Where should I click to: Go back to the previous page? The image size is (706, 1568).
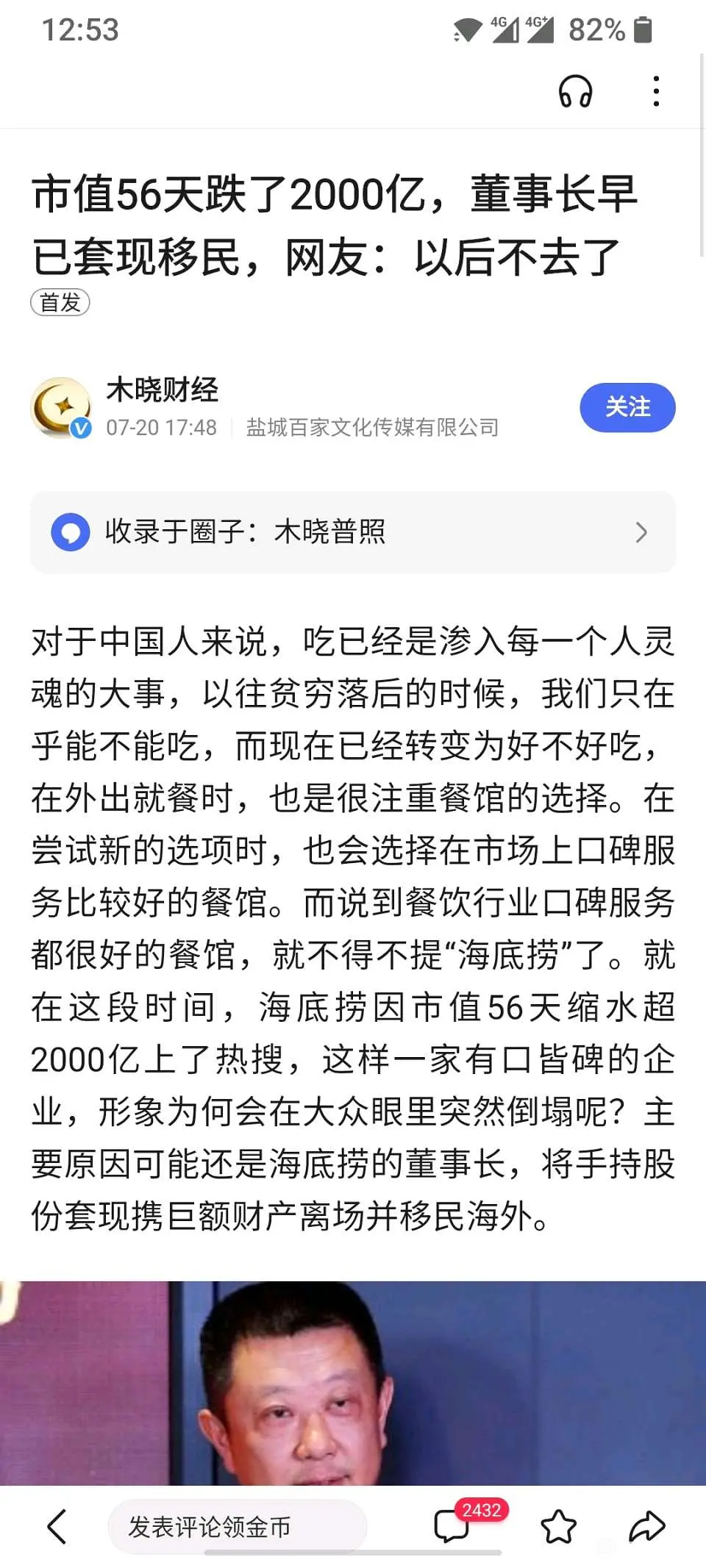point(57,1527)
